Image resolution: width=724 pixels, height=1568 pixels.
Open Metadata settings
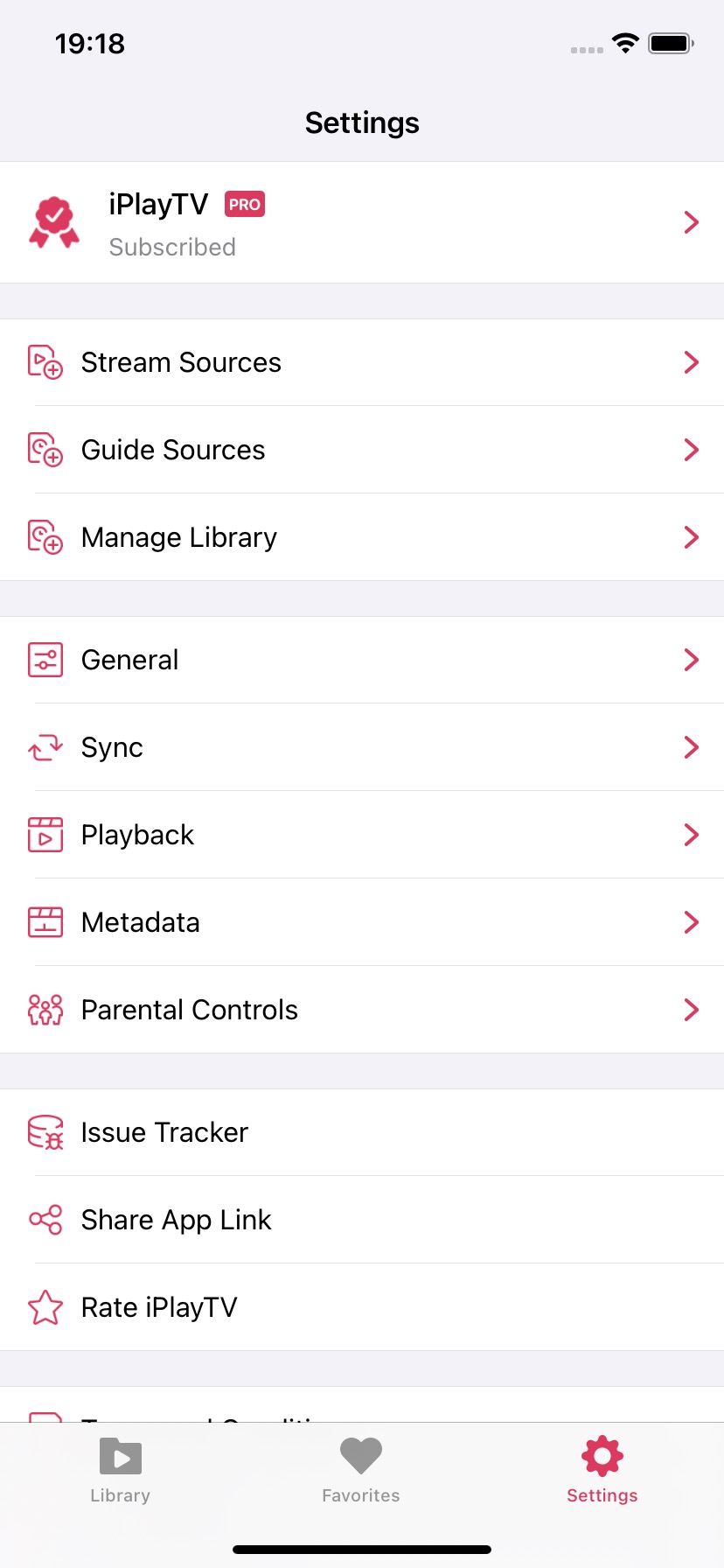(362, 922)
